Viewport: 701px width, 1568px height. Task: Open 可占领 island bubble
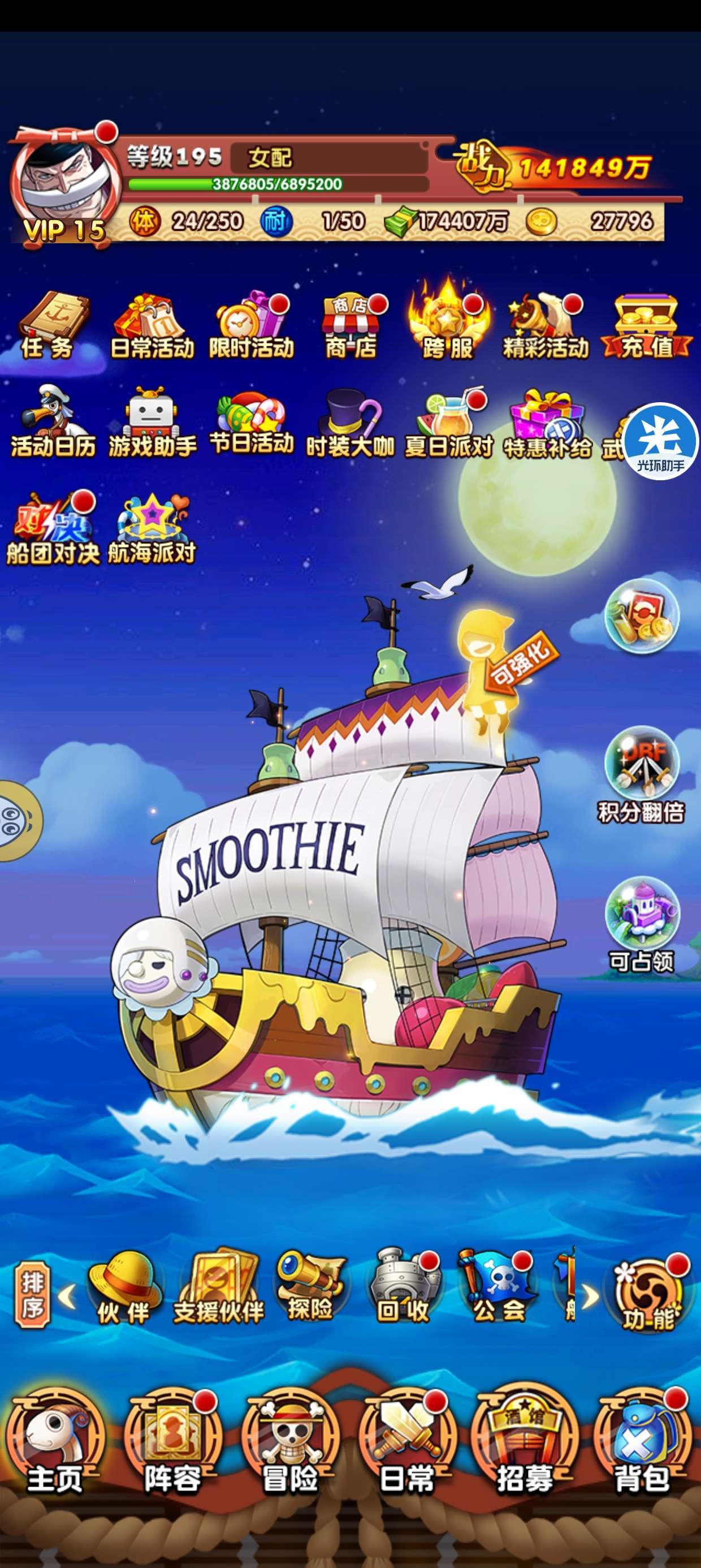pyautogui.click(x=642, y=924)
